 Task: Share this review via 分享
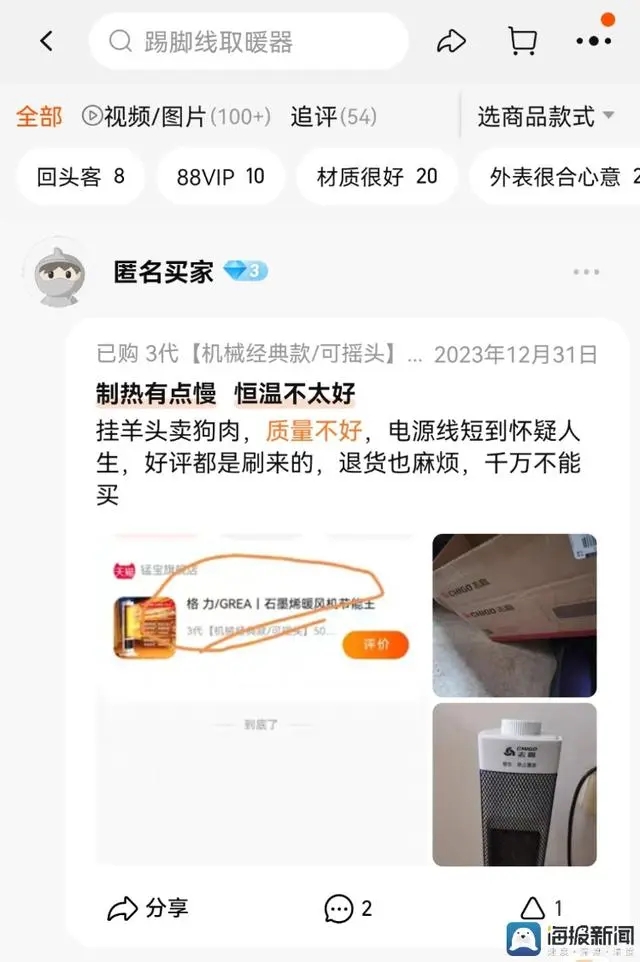coord(147,908)
